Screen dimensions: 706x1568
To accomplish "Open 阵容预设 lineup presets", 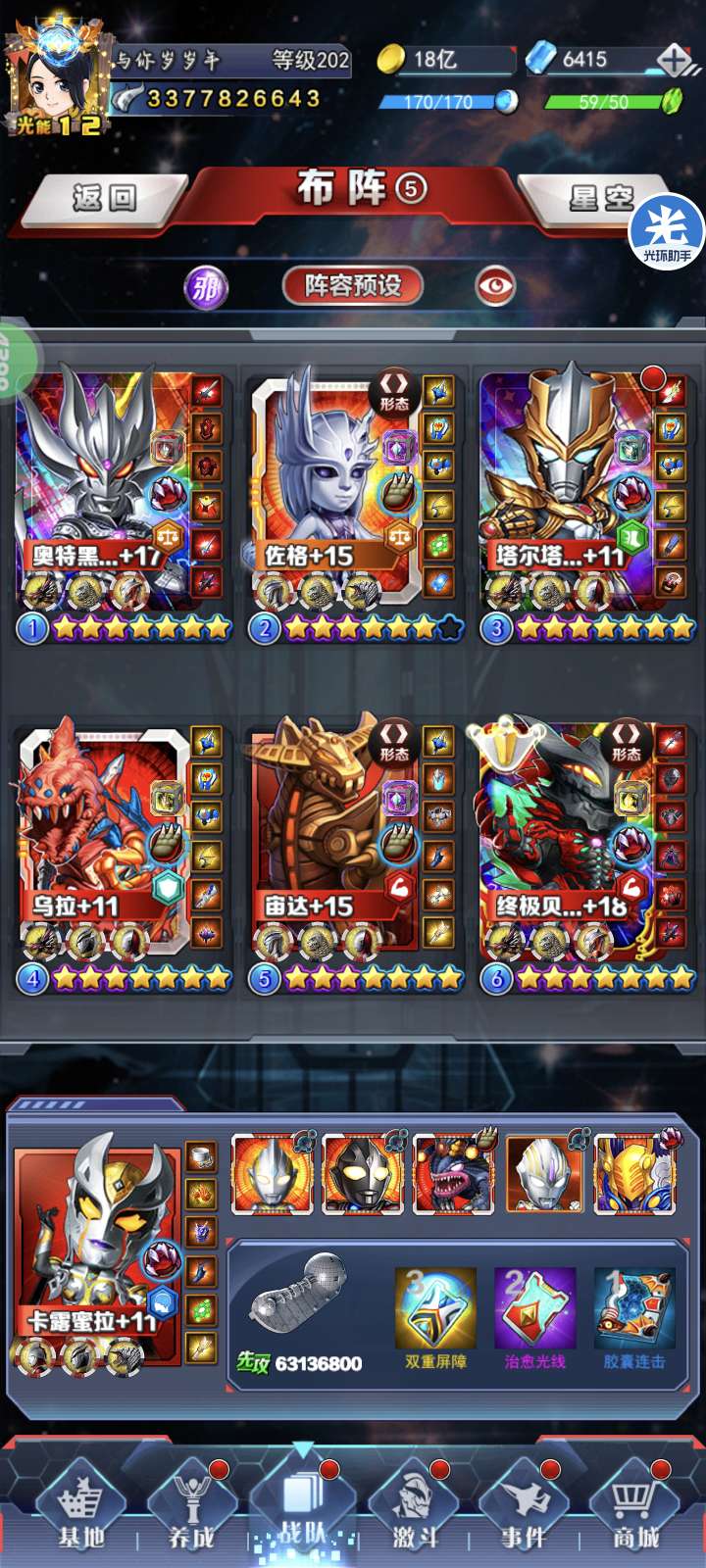I will (x=353, y=285).
